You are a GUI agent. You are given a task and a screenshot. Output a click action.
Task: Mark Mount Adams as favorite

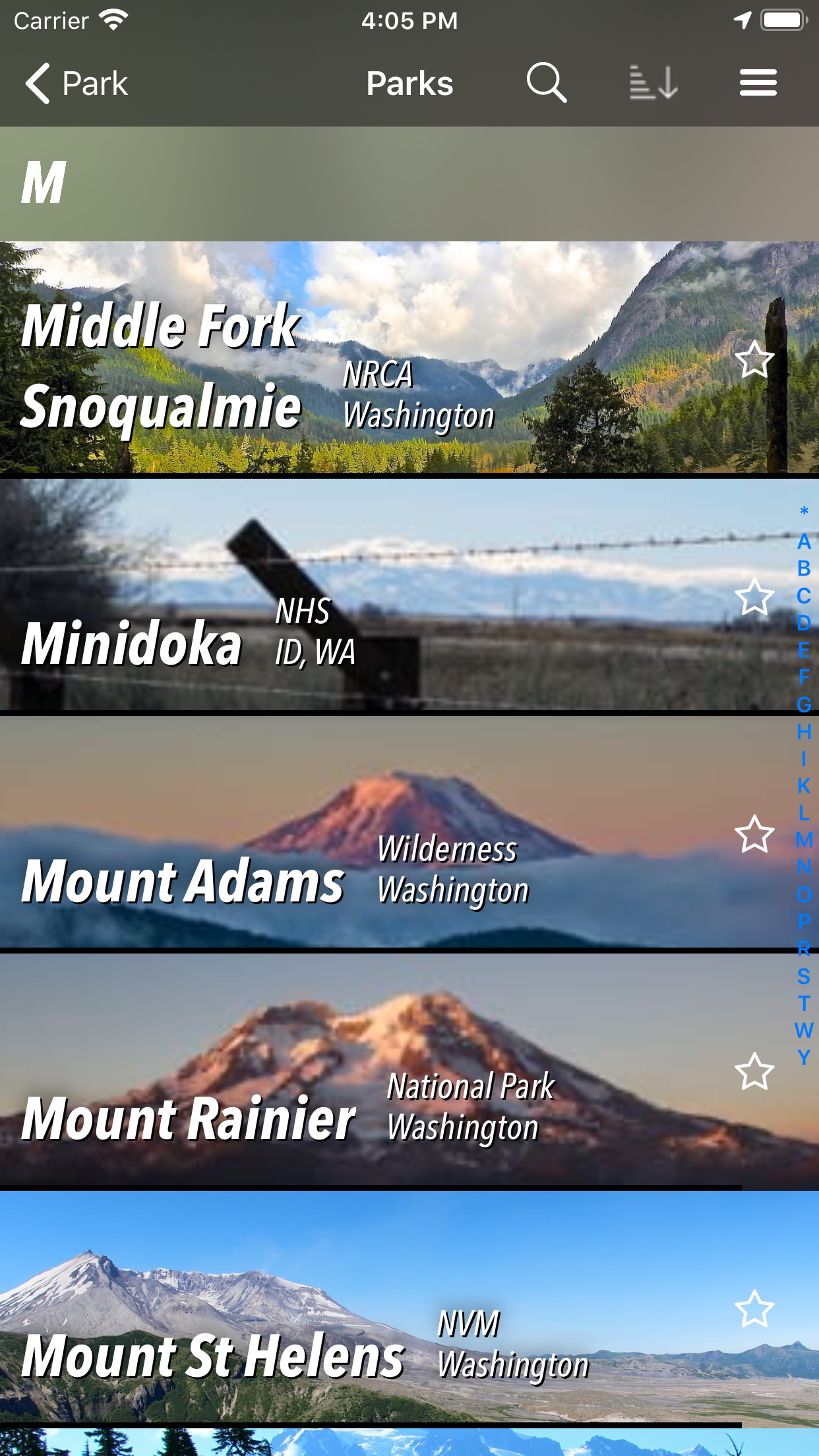[x=754, y=834]
